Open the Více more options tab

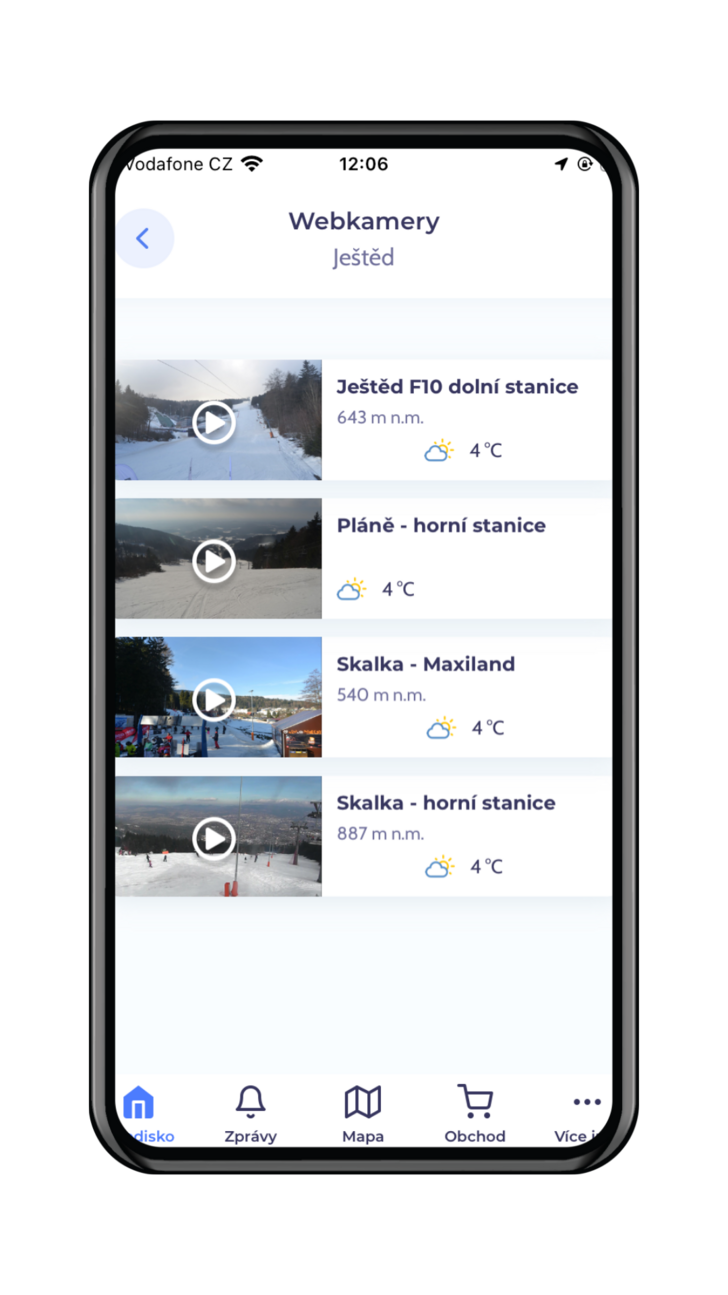point(584,1114)
